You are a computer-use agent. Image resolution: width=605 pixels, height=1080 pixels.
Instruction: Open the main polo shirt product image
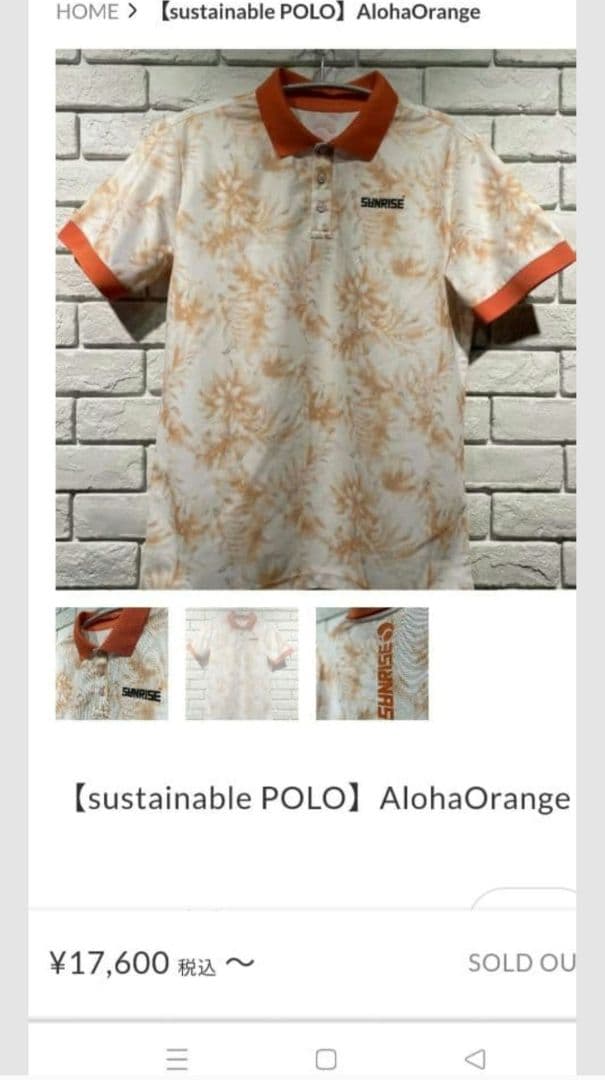(315, 320)
